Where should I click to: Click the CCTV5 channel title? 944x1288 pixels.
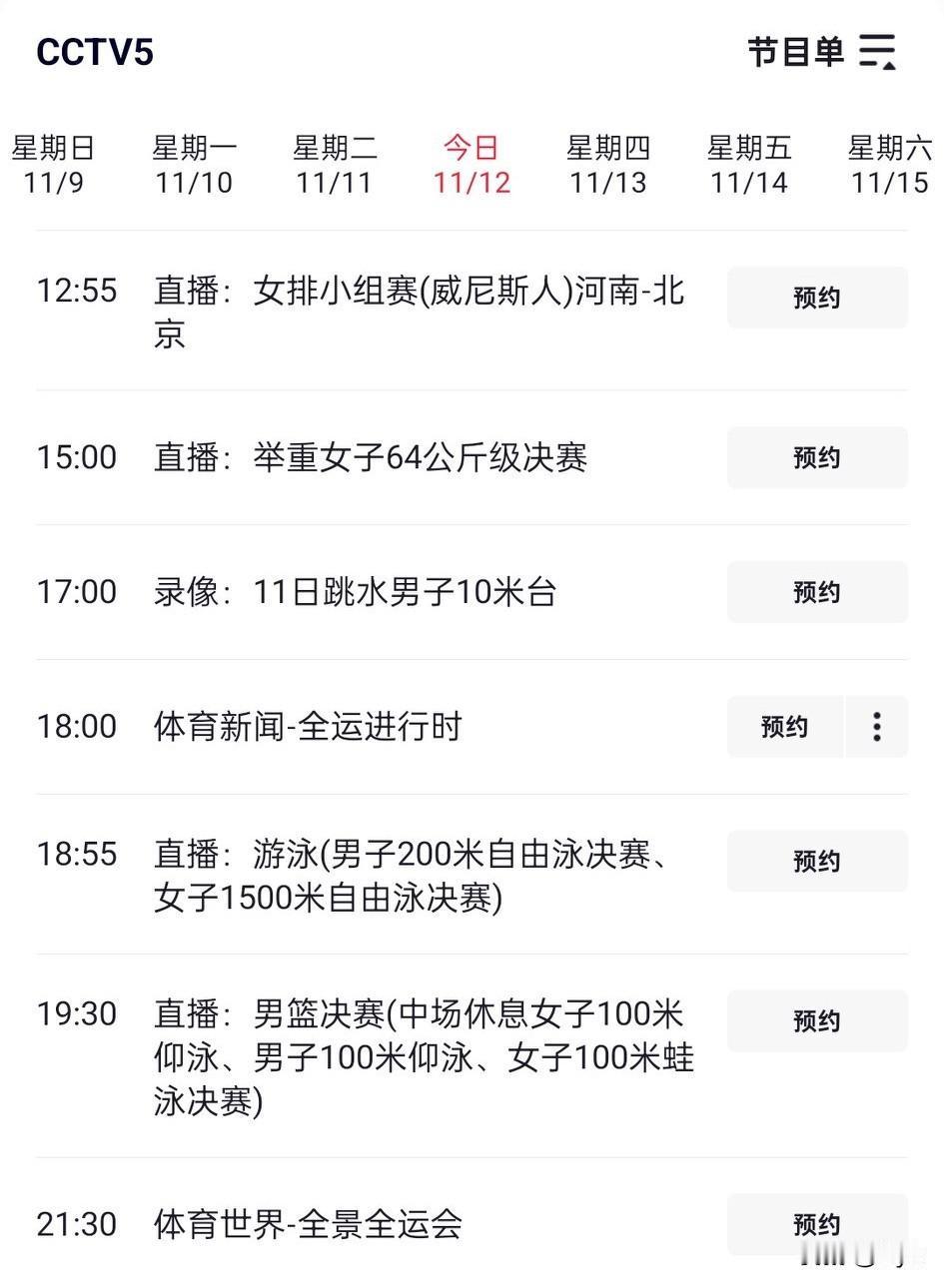click(95, 51)
